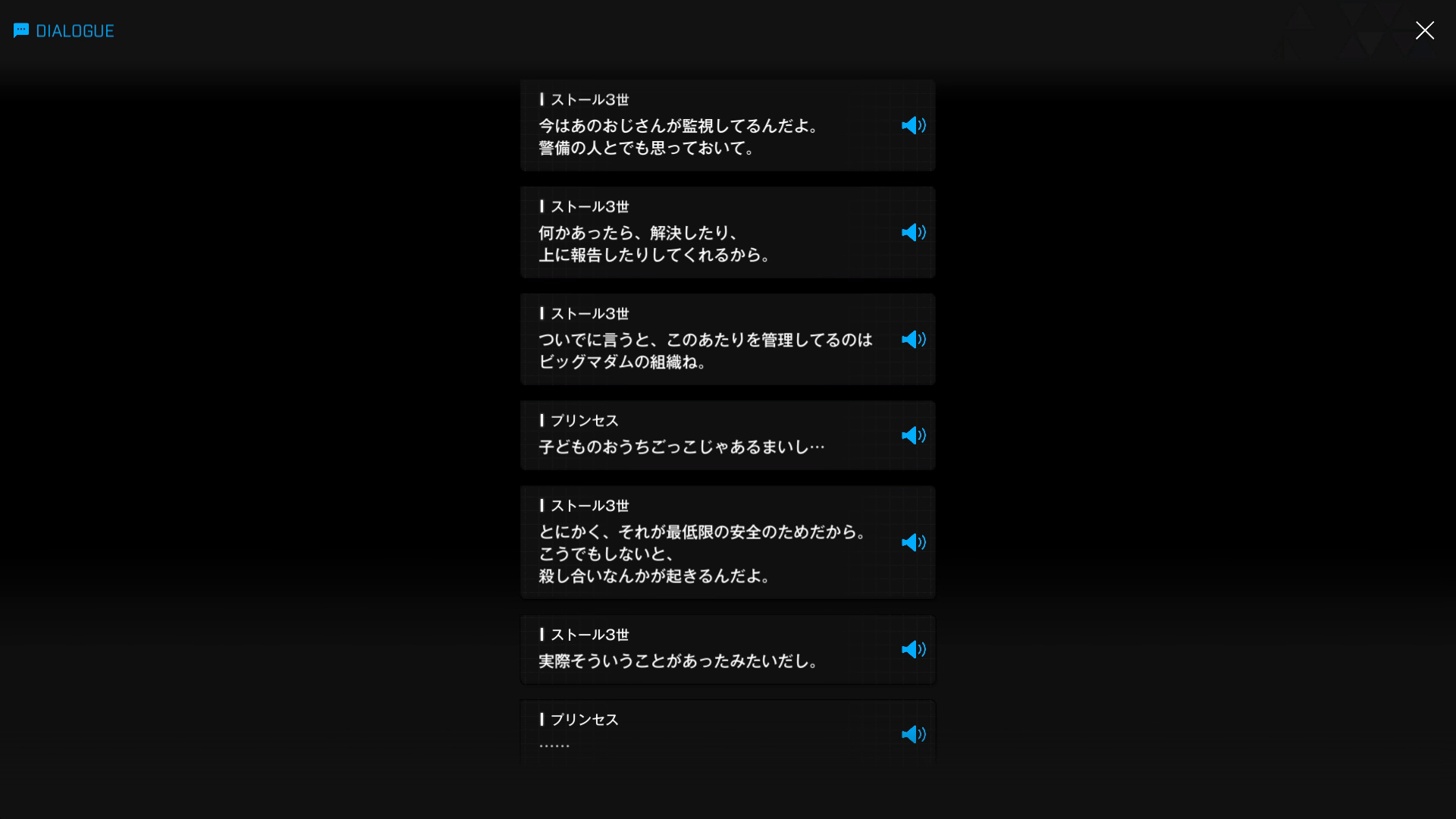Screen dimensions: 1456x819
Task: Play voice for 子どものおうちごっこ line
Action: point(913,435)
